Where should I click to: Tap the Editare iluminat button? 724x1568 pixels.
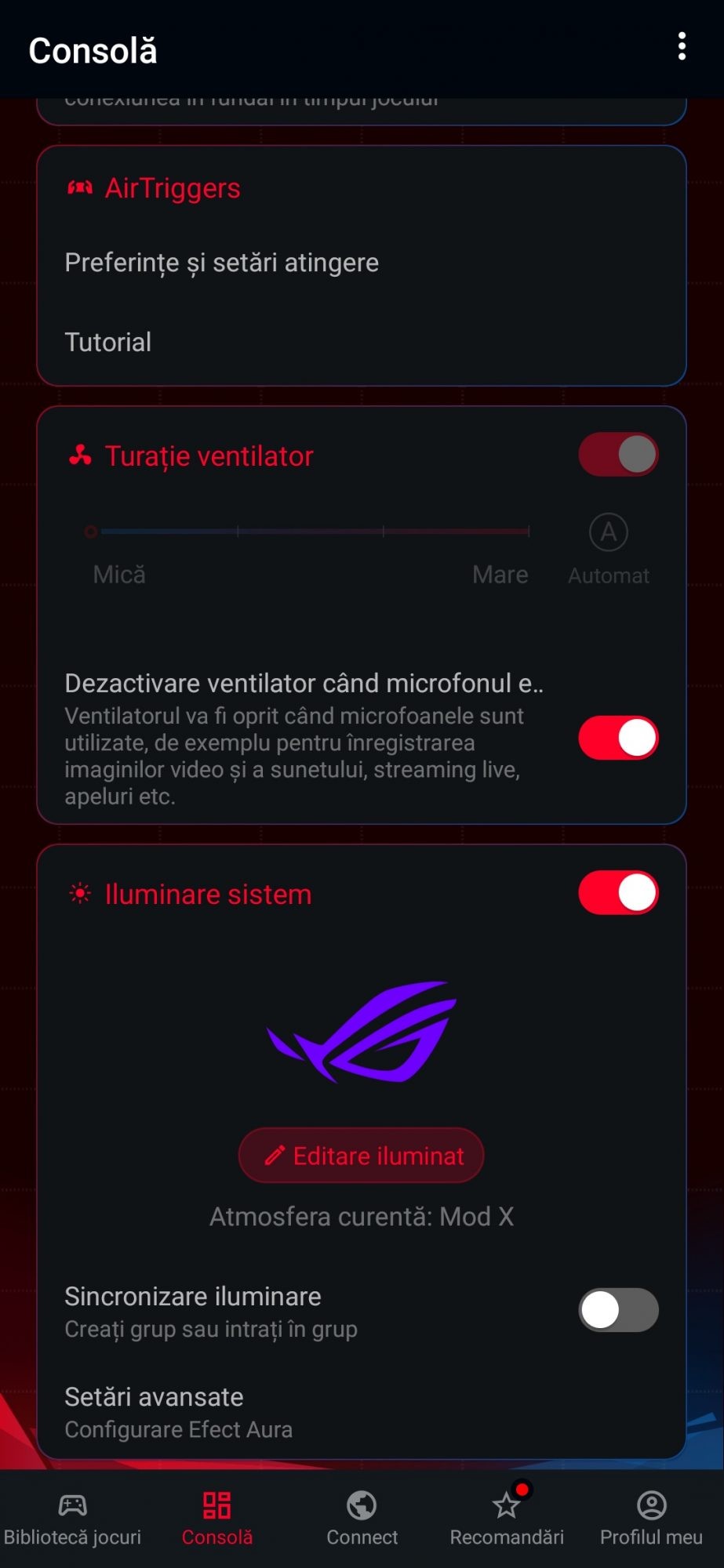click(362, 1156)
